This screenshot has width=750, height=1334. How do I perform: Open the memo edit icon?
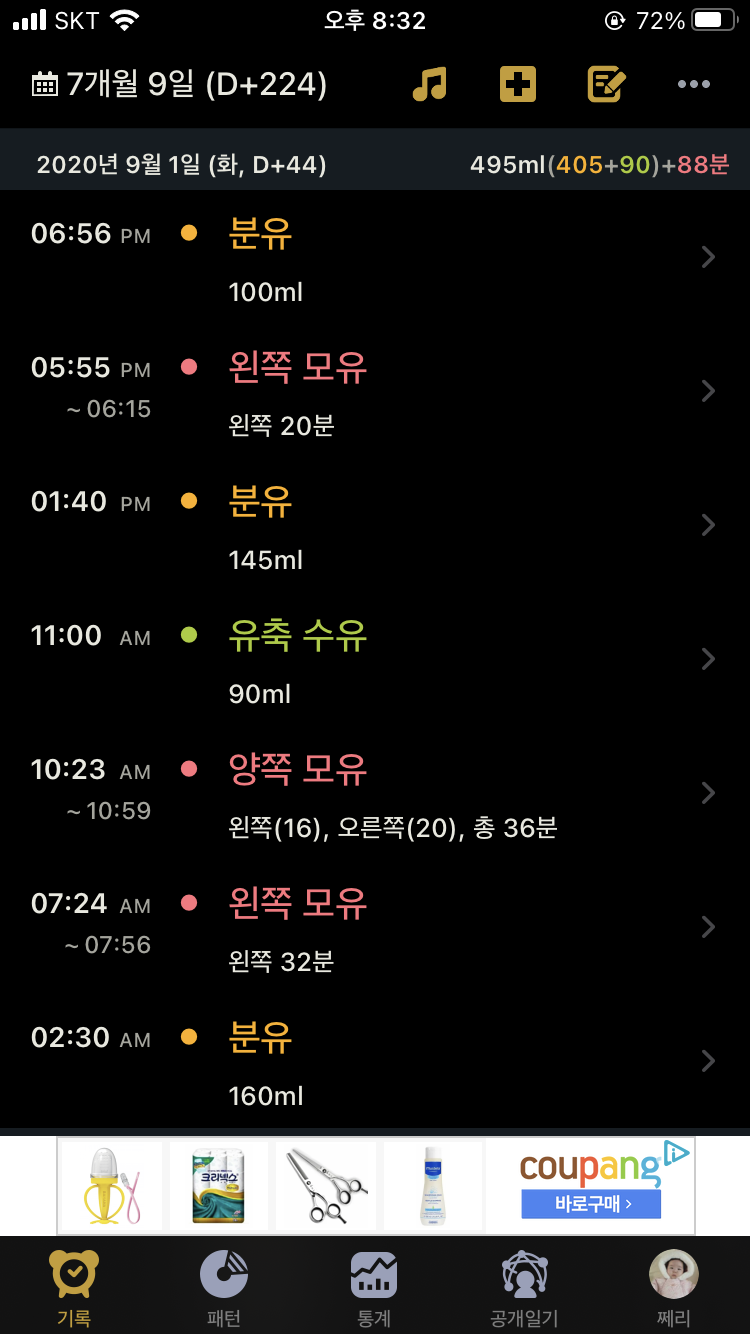coord(606,84)
